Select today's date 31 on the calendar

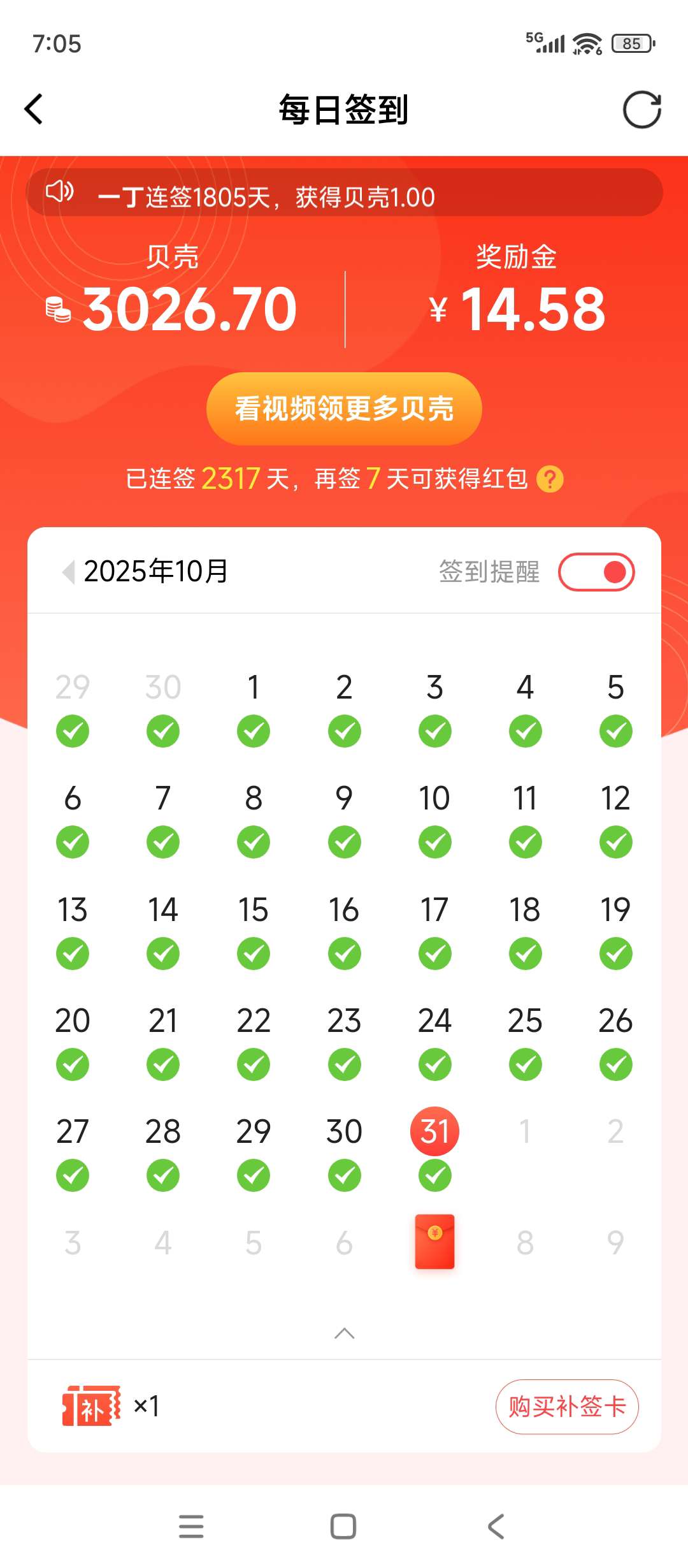click(434, 1131)
